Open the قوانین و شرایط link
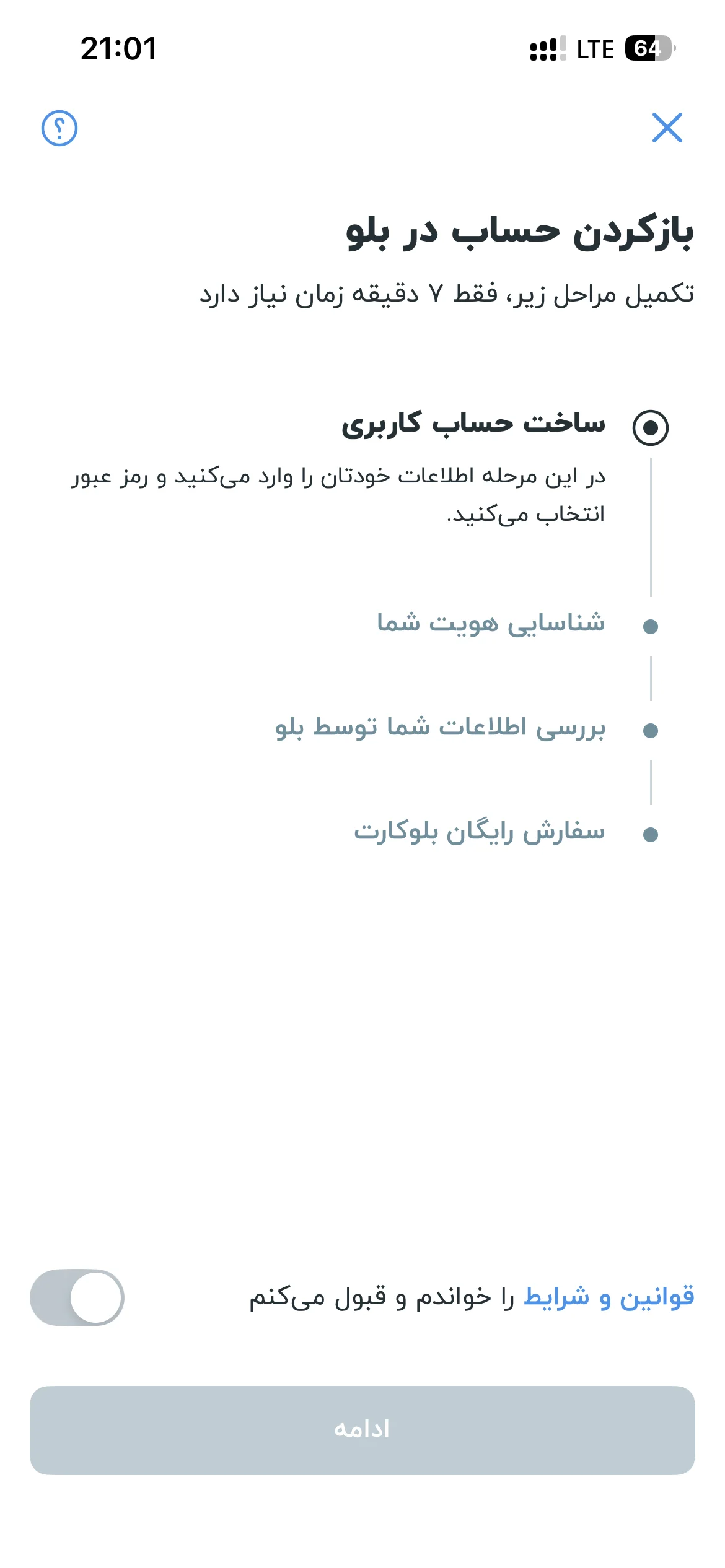 point(609,1297)
